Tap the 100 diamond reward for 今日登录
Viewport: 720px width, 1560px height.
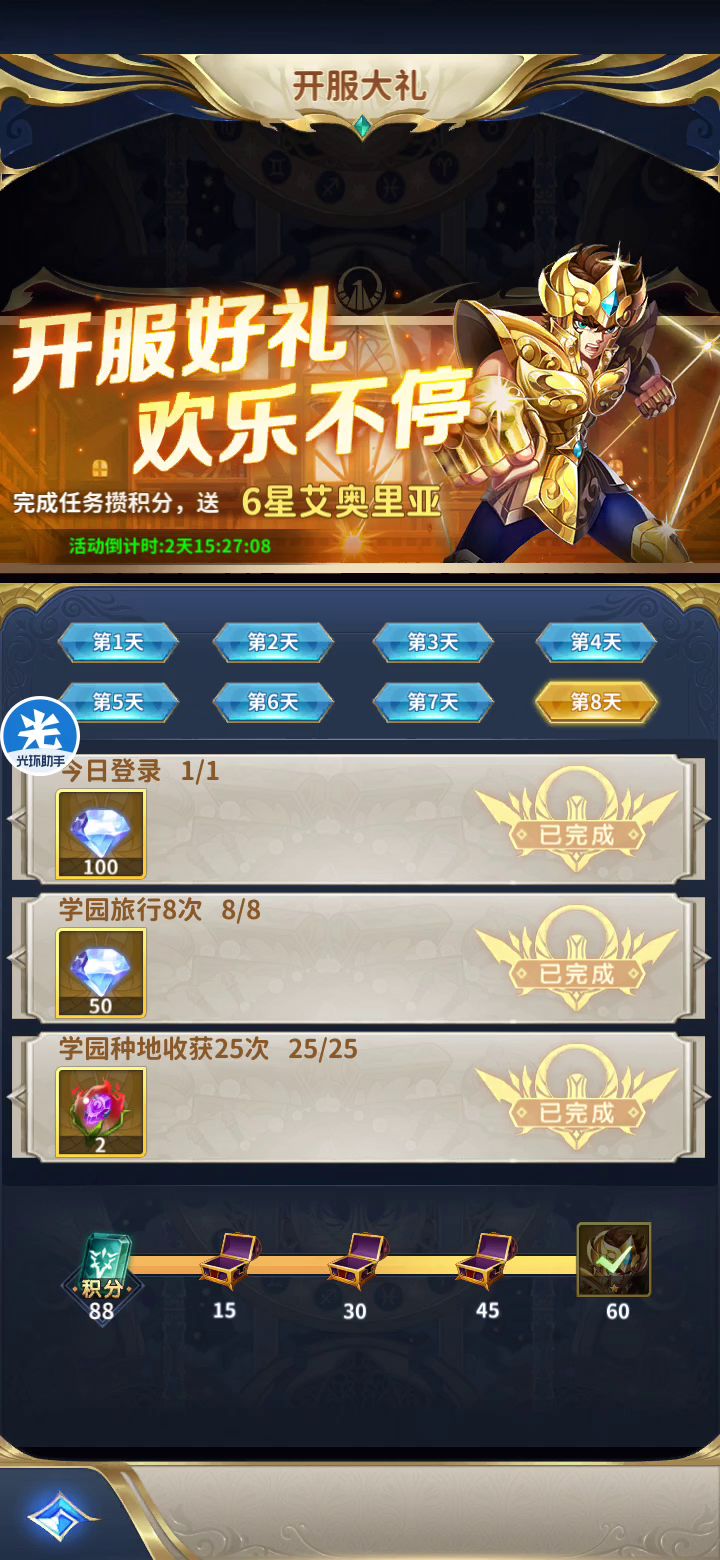(x=101, y=834)
